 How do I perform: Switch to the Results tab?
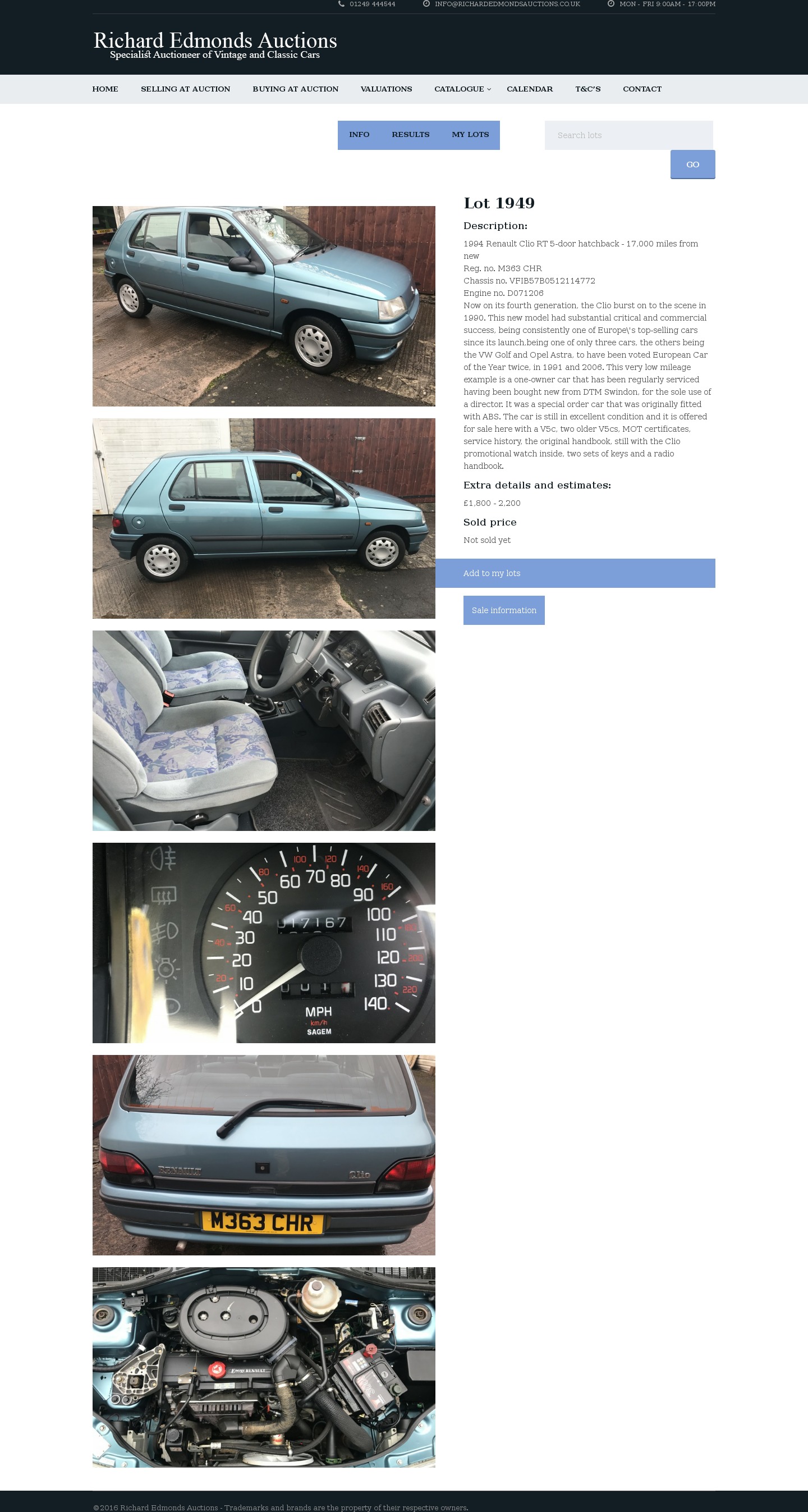[x=410, y=135]
